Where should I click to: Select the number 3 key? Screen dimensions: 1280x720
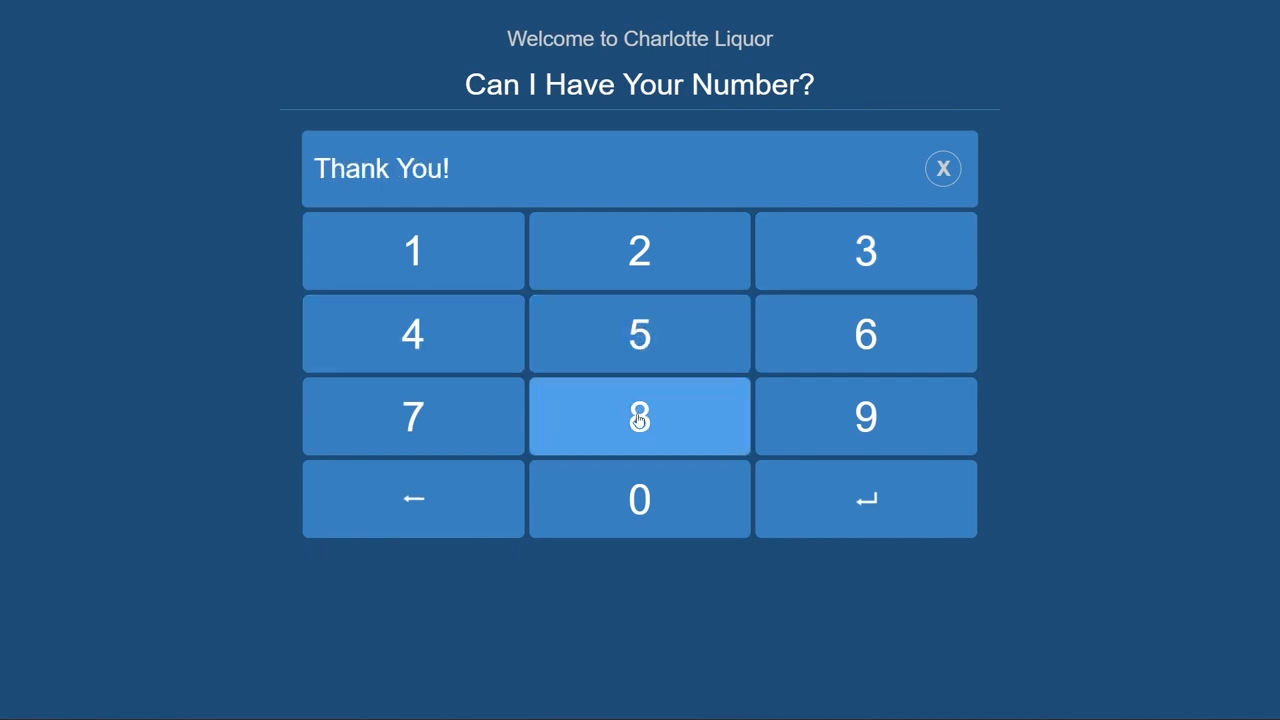point(866,251)
